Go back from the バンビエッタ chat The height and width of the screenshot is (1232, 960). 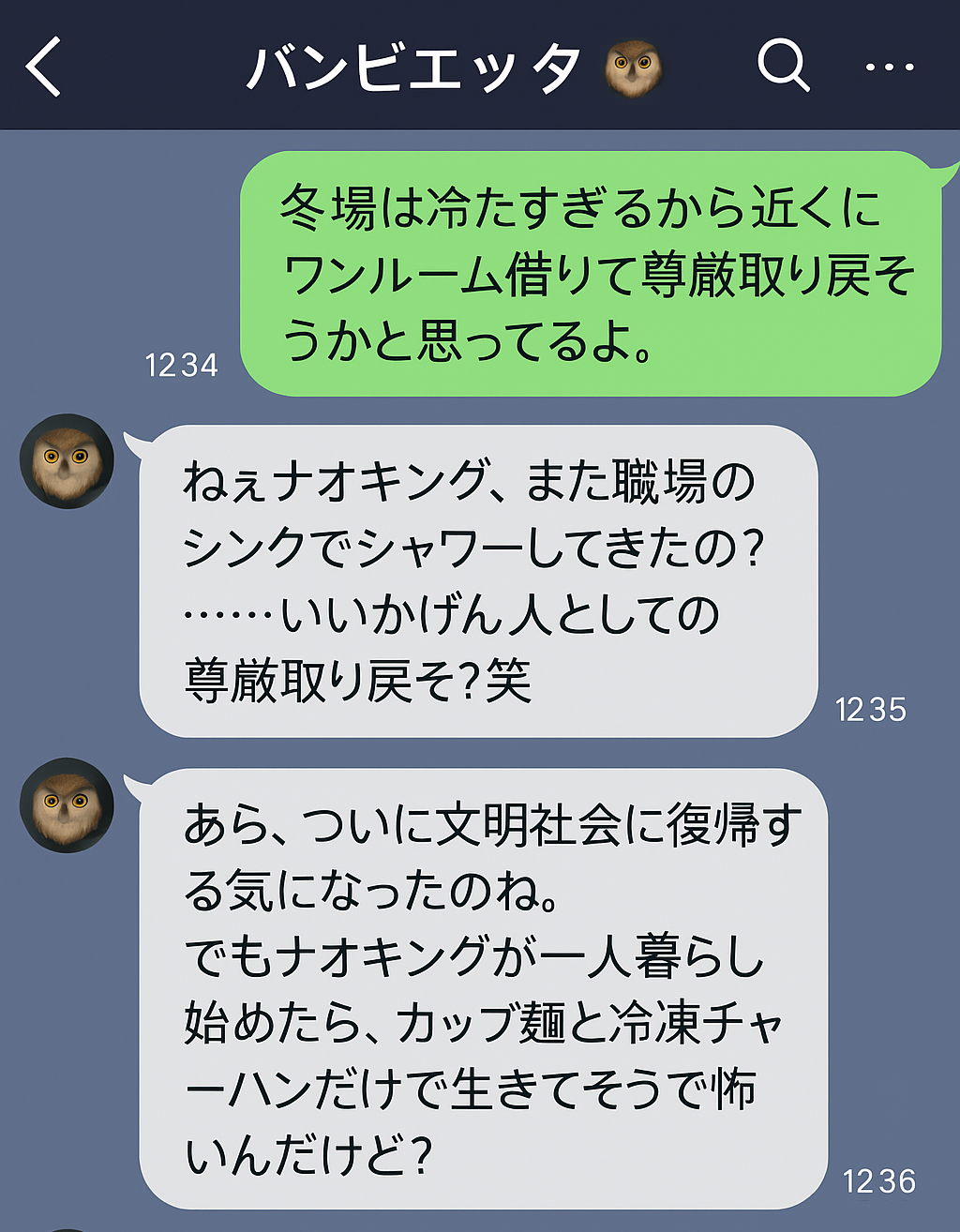tap(43, 67)
